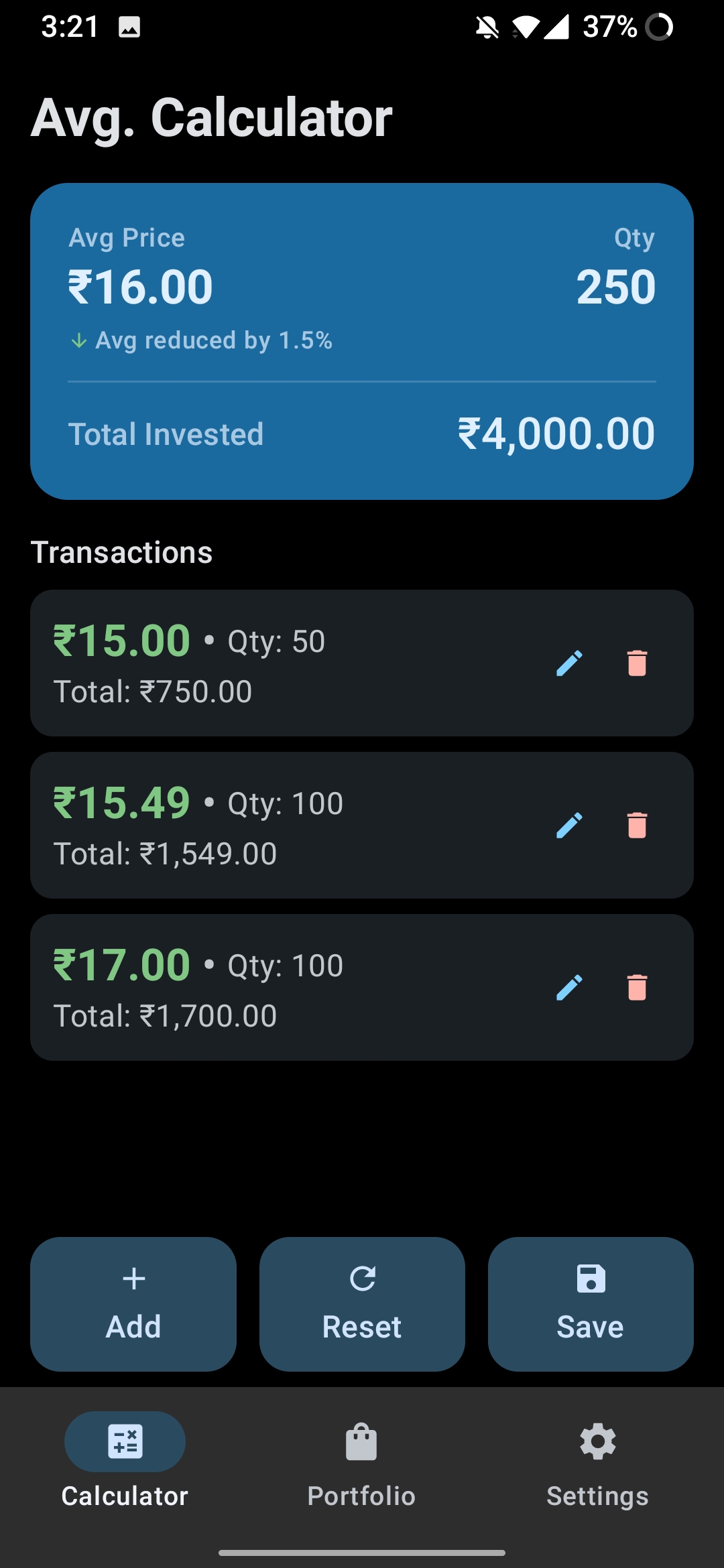The image size is (724, 1568).
Task: Open the Settings gear icon
Action: (x=596, y=1442)
